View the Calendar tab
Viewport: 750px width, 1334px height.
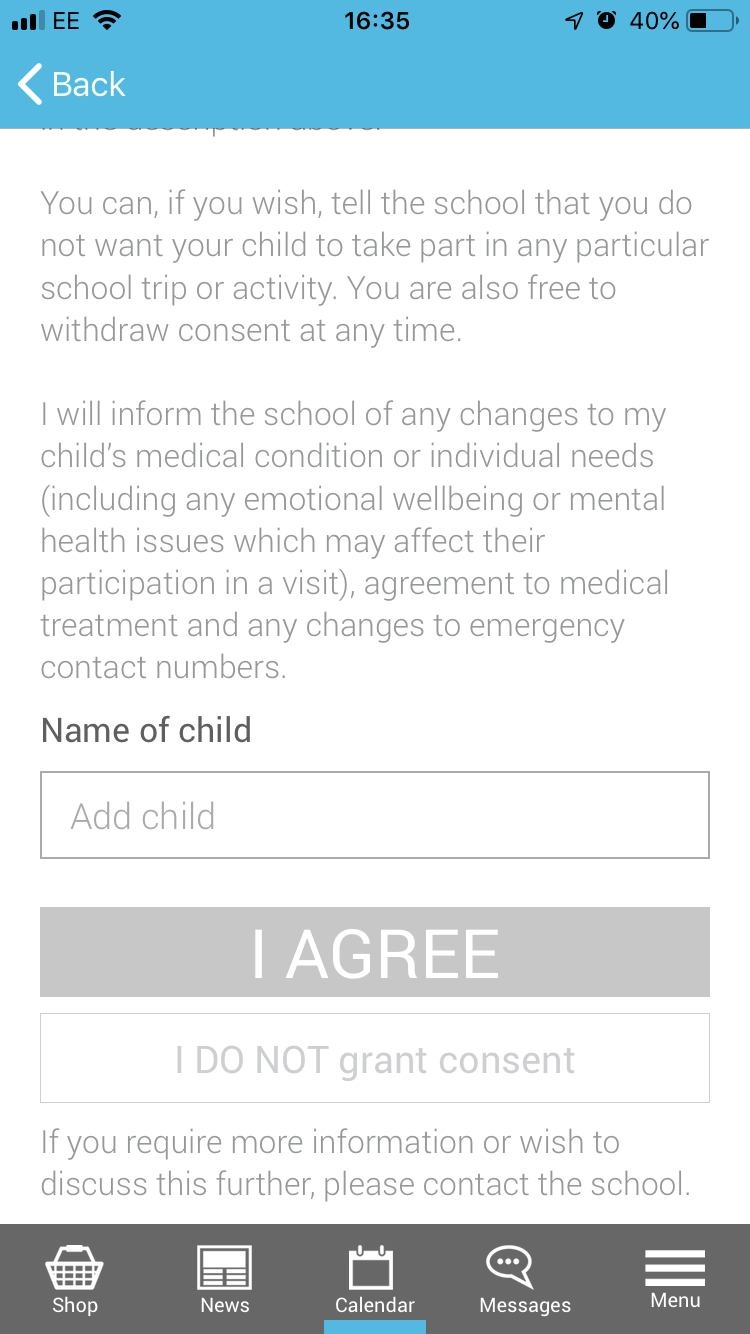pos(375,1280)
